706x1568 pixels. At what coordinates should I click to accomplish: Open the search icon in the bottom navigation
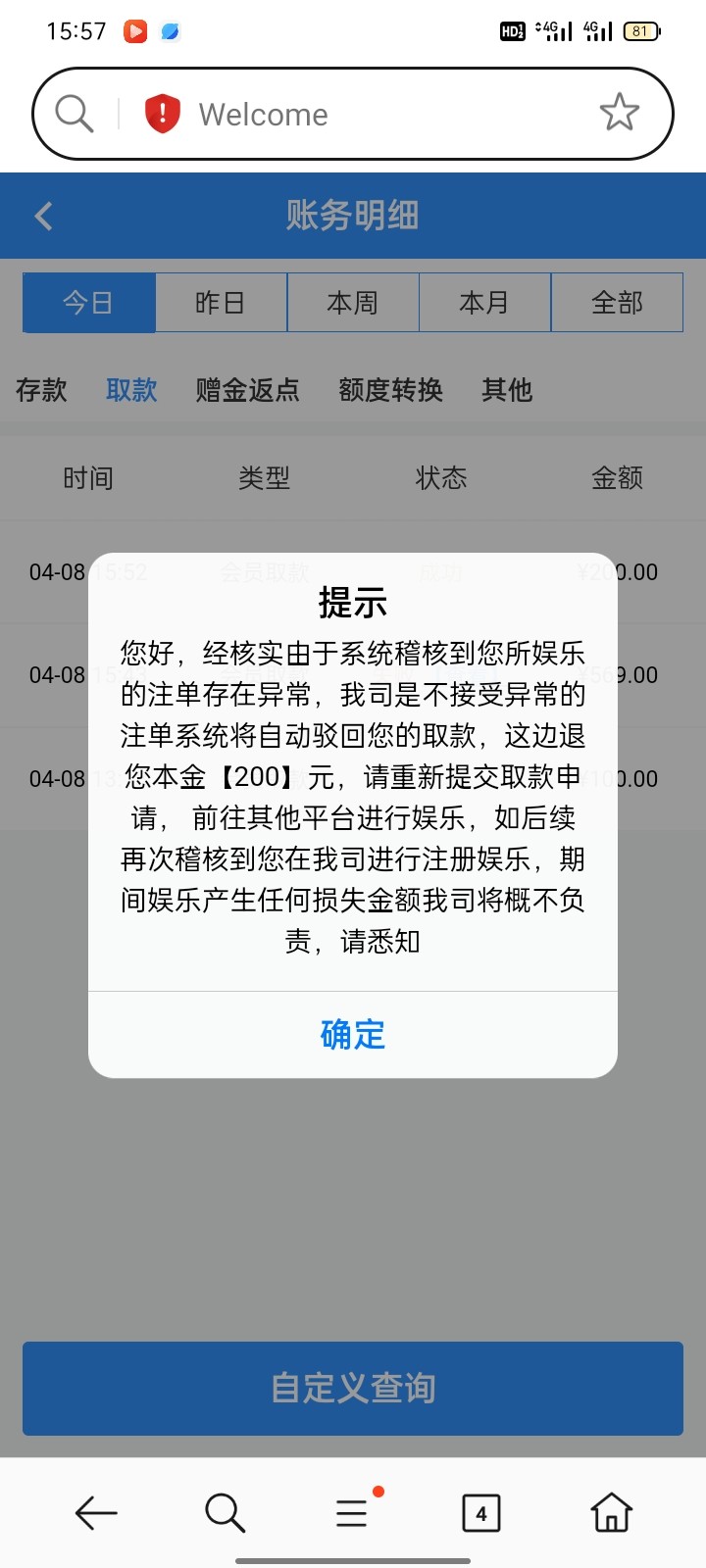pyautogui.click(x=224, y=1513)
